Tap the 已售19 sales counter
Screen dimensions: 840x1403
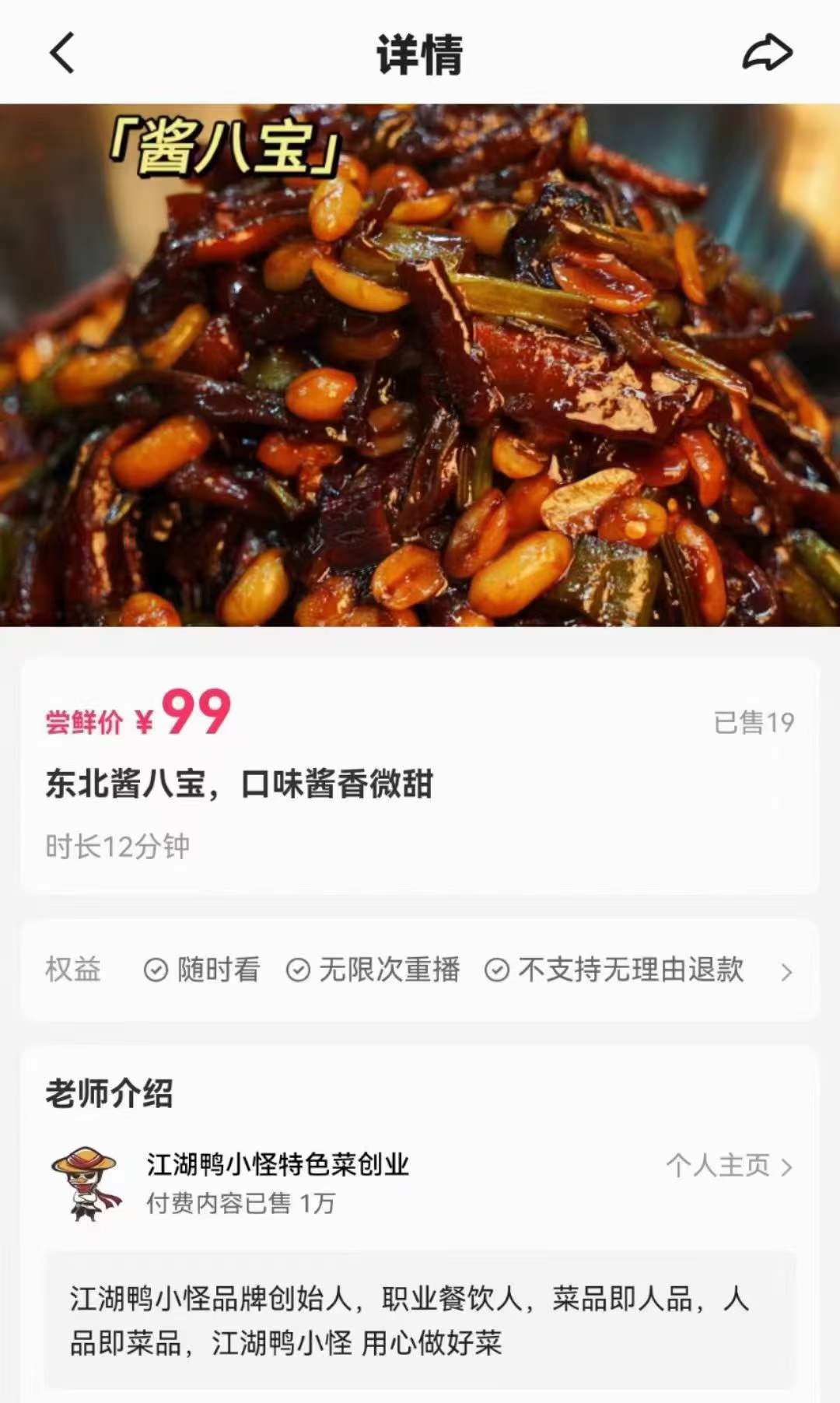[752, 722]
